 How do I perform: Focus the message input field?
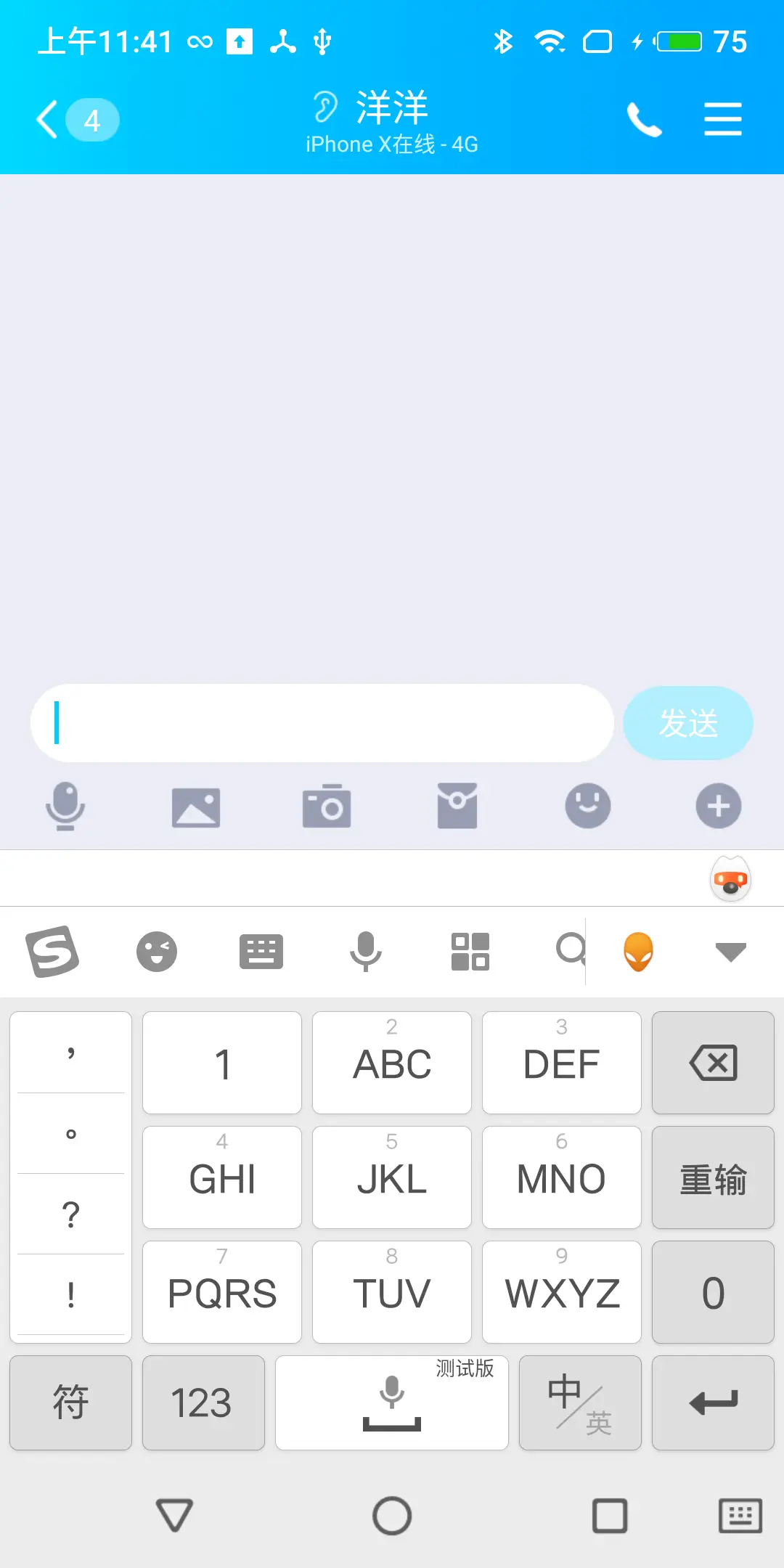pos(323,723)
